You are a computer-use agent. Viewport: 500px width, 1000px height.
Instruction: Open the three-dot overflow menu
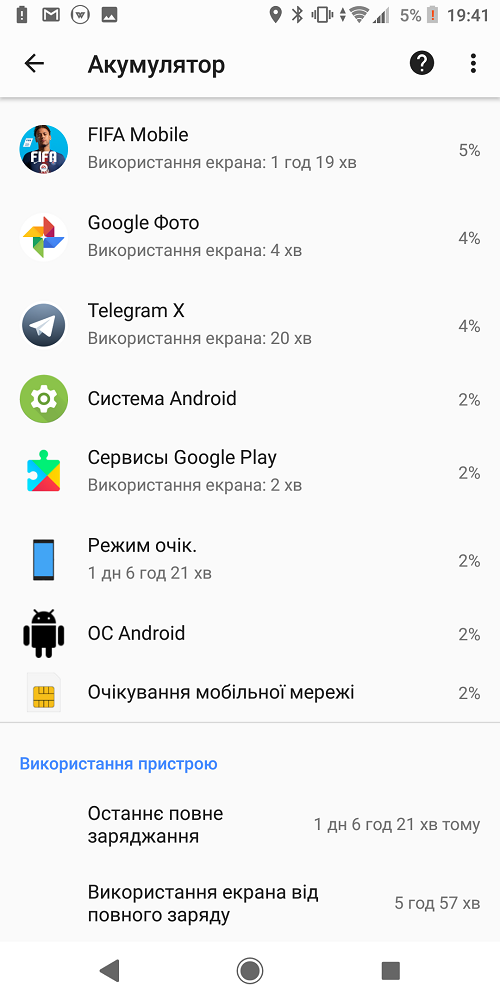coord(473,63)
